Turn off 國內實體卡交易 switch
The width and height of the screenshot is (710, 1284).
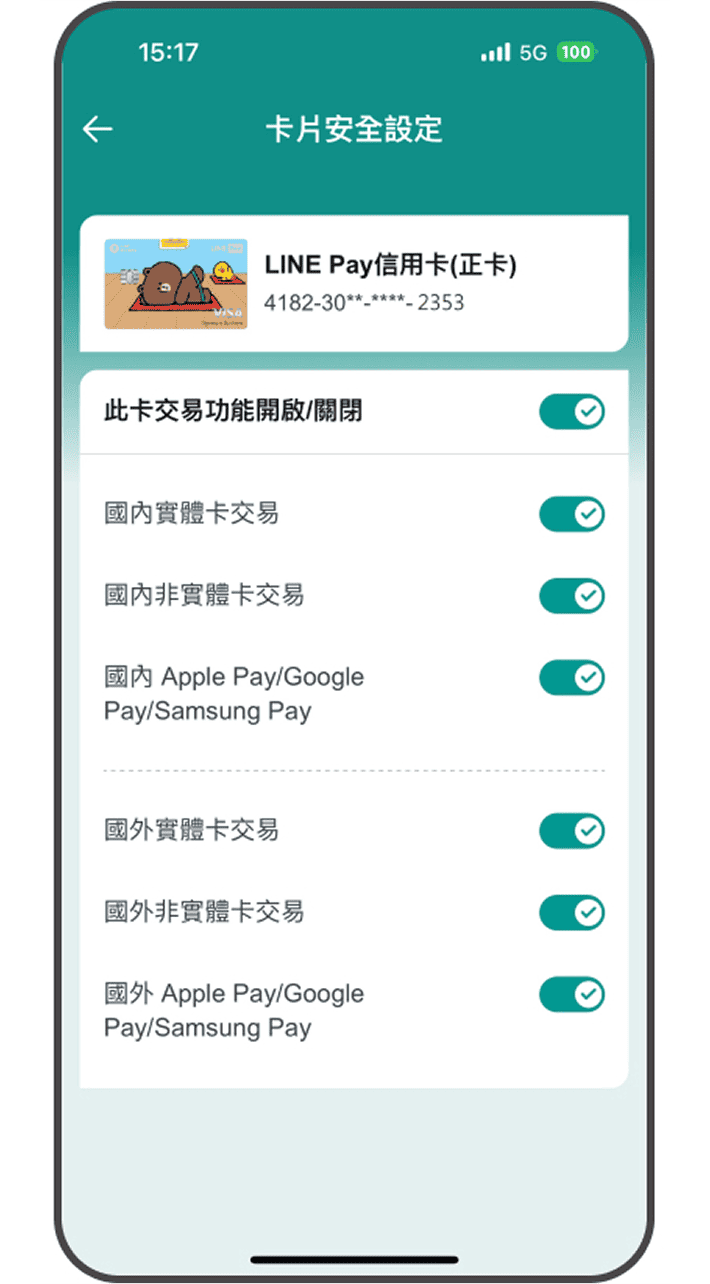coord(572,514)
